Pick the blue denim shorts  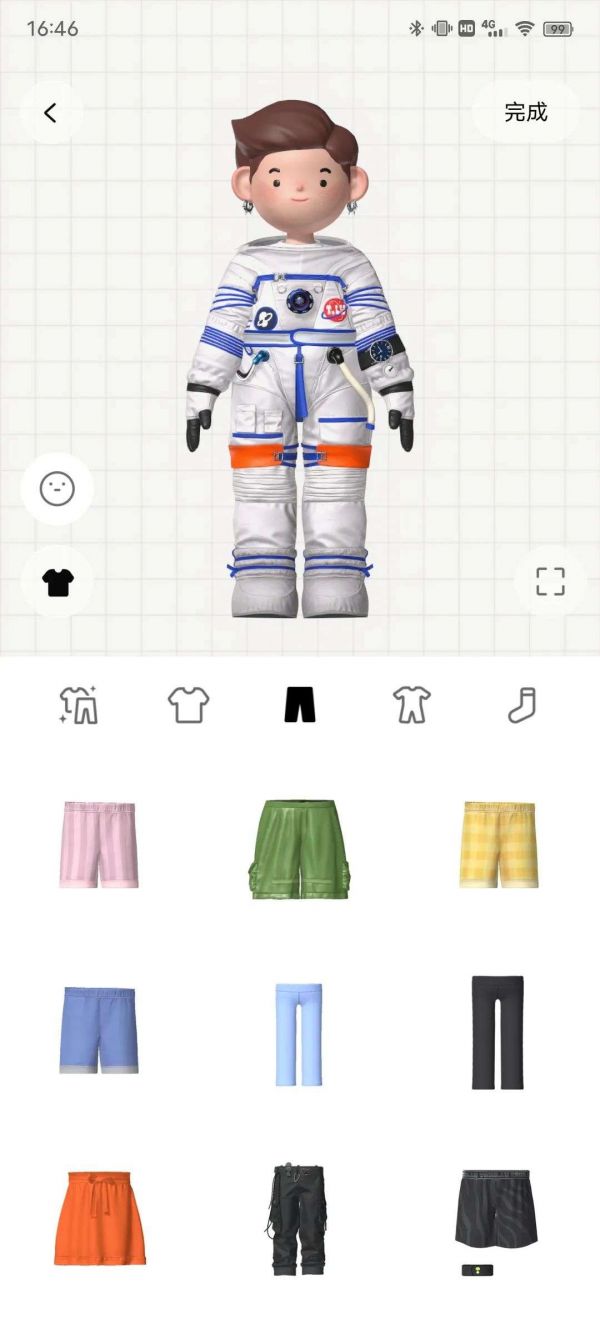pyautogui.click(x=98, y=1030)
